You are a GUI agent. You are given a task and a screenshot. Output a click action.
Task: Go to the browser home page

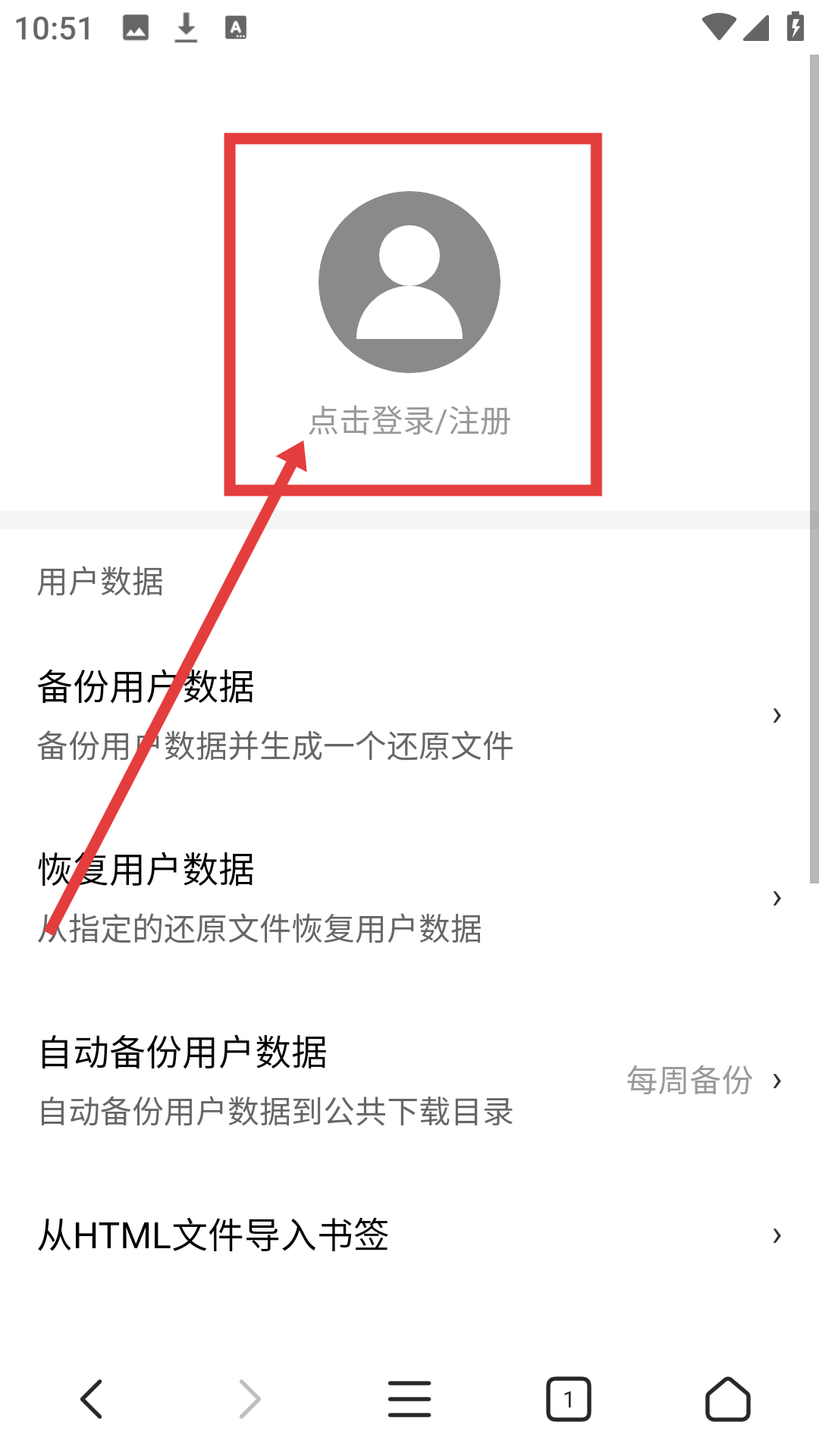click(x=728, y=1399)
